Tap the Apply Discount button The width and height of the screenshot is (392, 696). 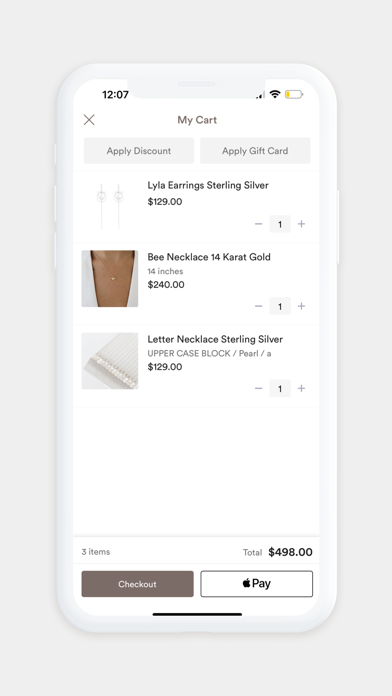[x=139, y=151]
